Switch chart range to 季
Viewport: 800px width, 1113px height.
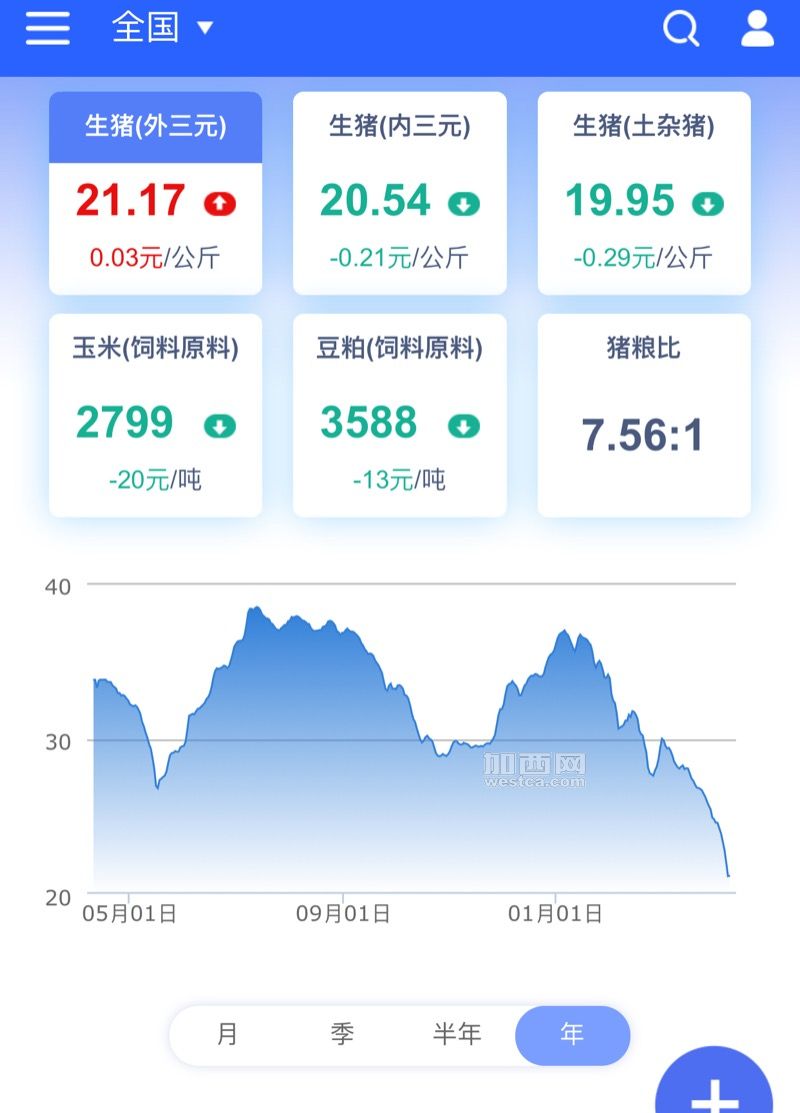(x=342, y=1035)
